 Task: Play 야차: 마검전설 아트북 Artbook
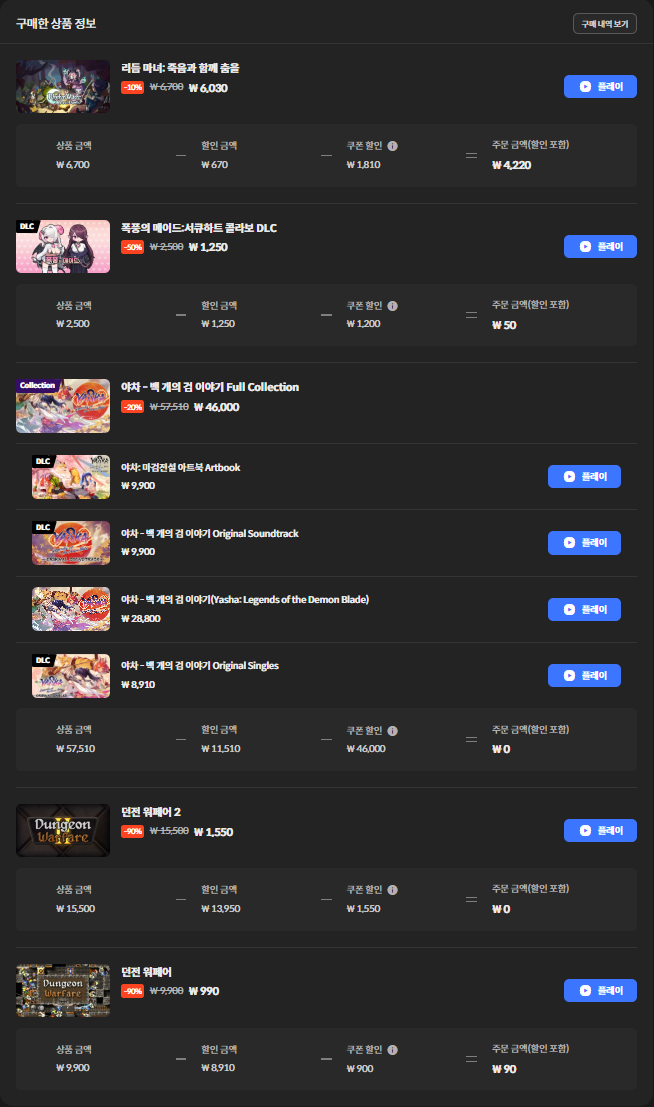(x=584, y=477)
